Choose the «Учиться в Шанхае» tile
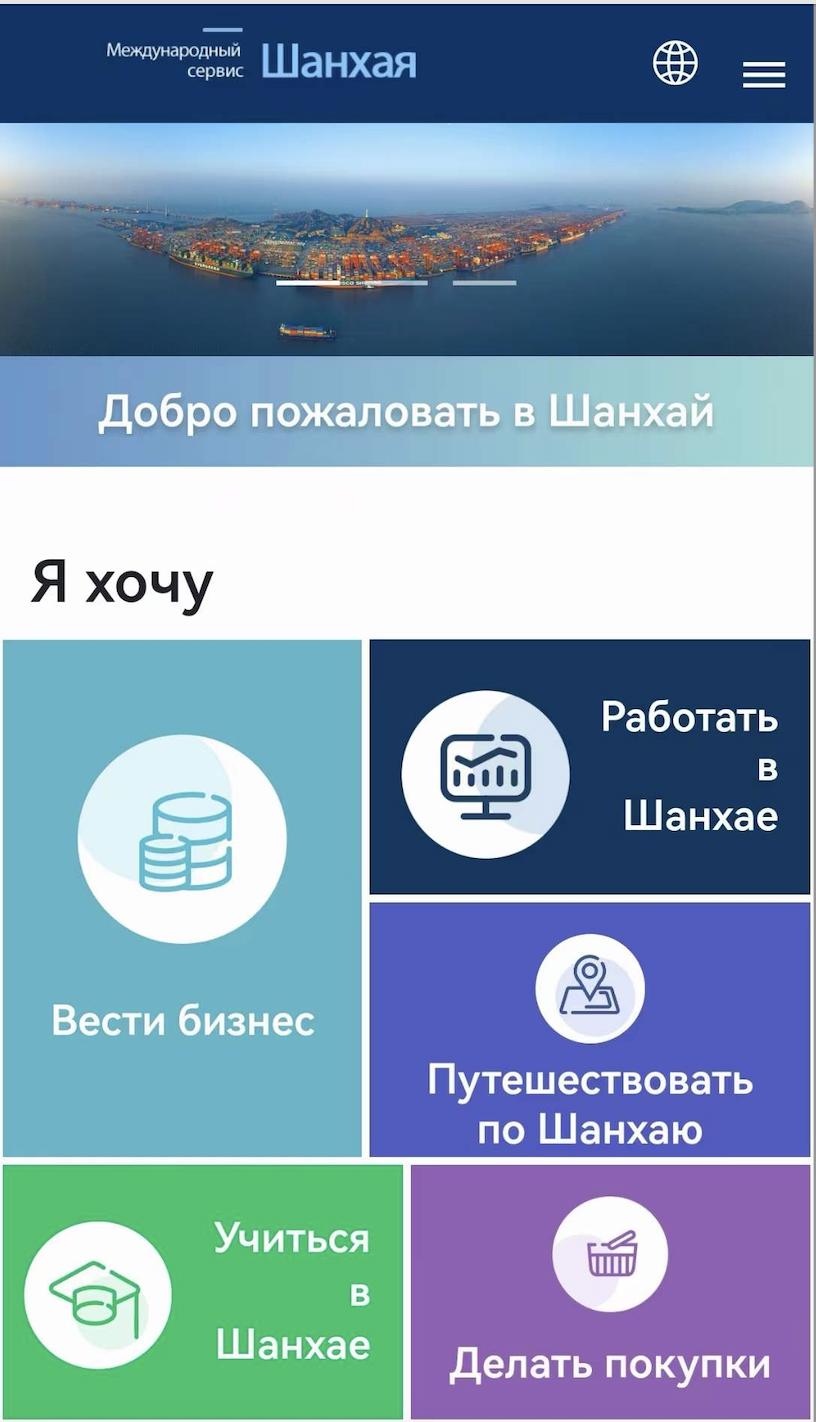The height and width of the screenshot is (1422, 816). 203,1291
